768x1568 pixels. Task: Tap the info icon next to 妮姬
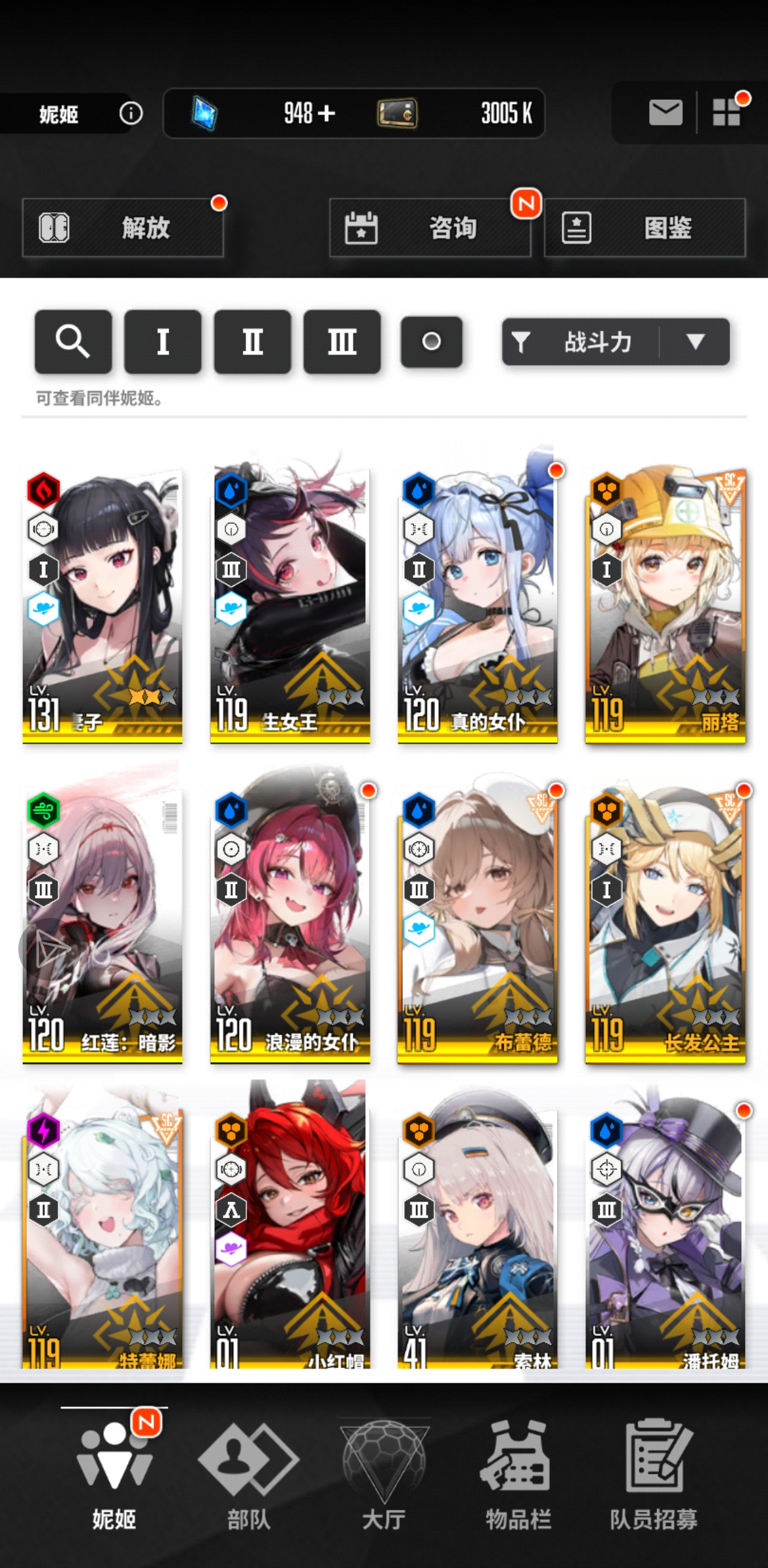pyautogui.click(x=131, y=114)
